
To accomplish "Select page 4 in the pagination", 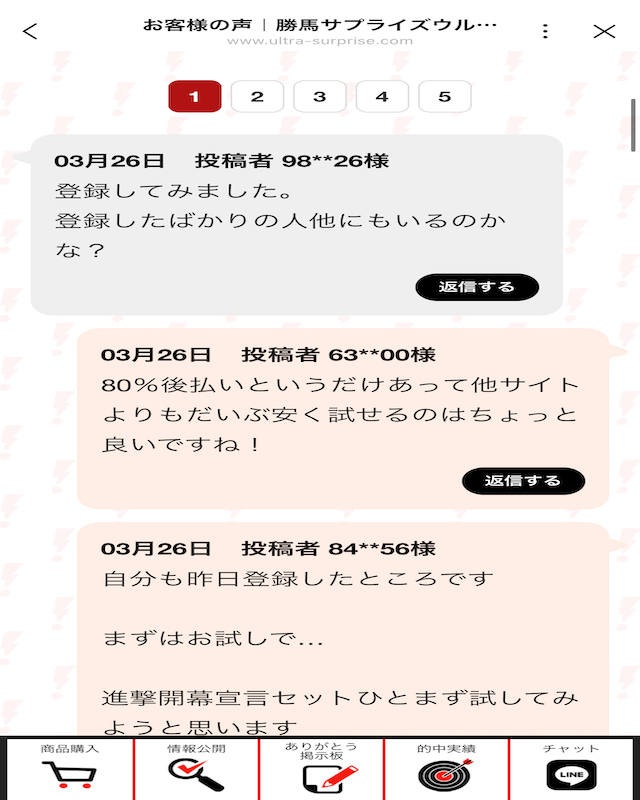I will tap(382, 97).
